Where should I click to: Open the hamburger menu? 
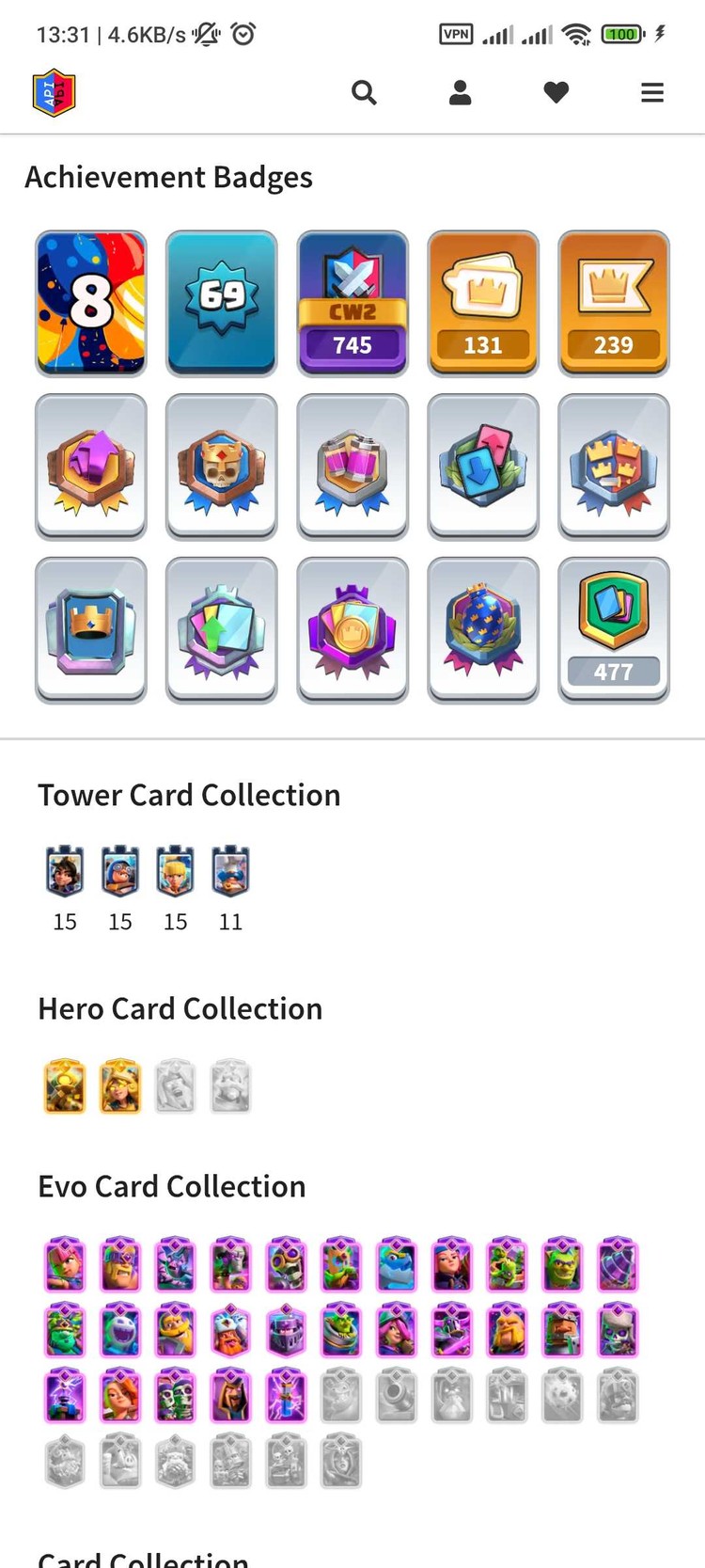(x=652, y=92)
